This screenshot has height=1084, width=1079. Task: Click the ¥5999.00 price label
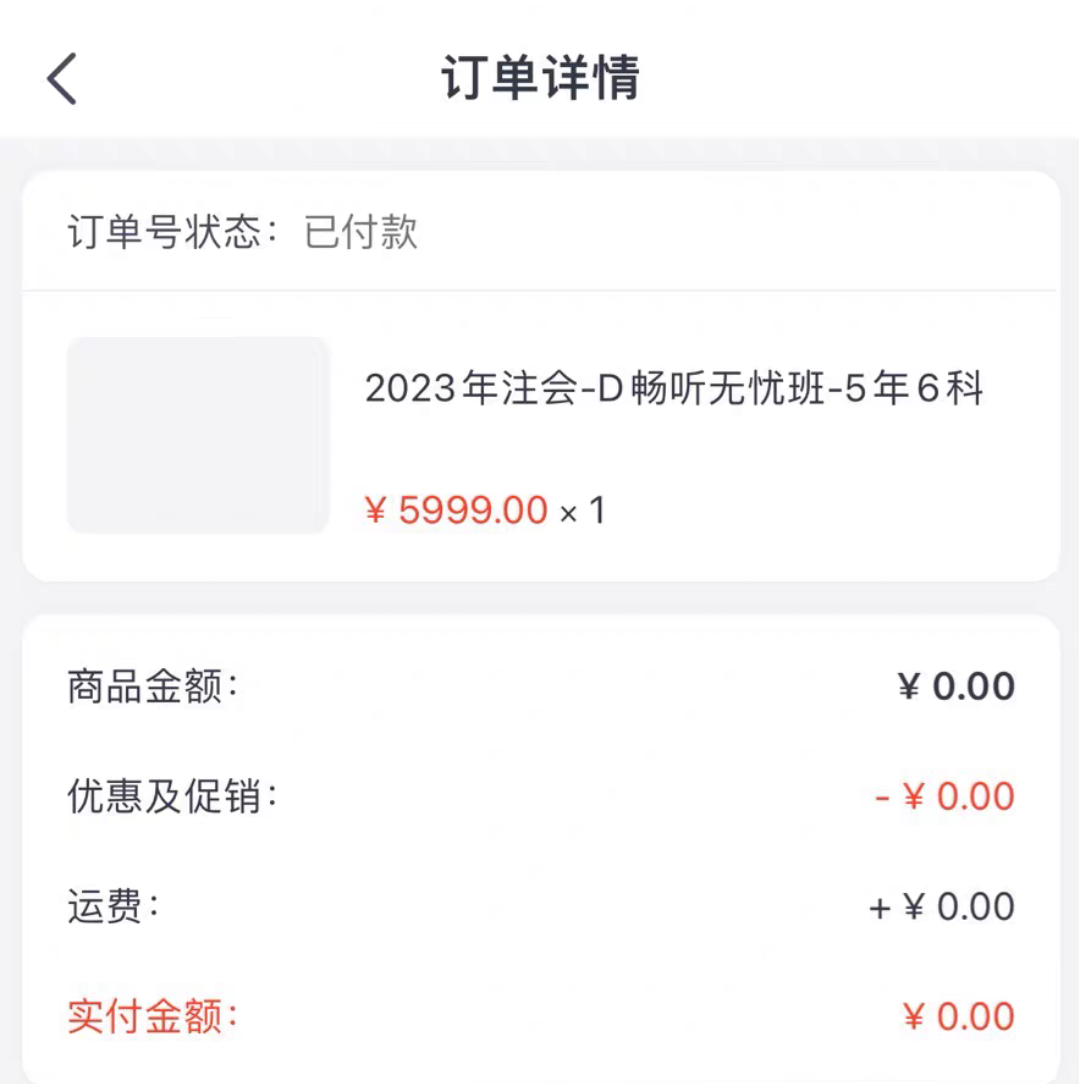(453, 510)
